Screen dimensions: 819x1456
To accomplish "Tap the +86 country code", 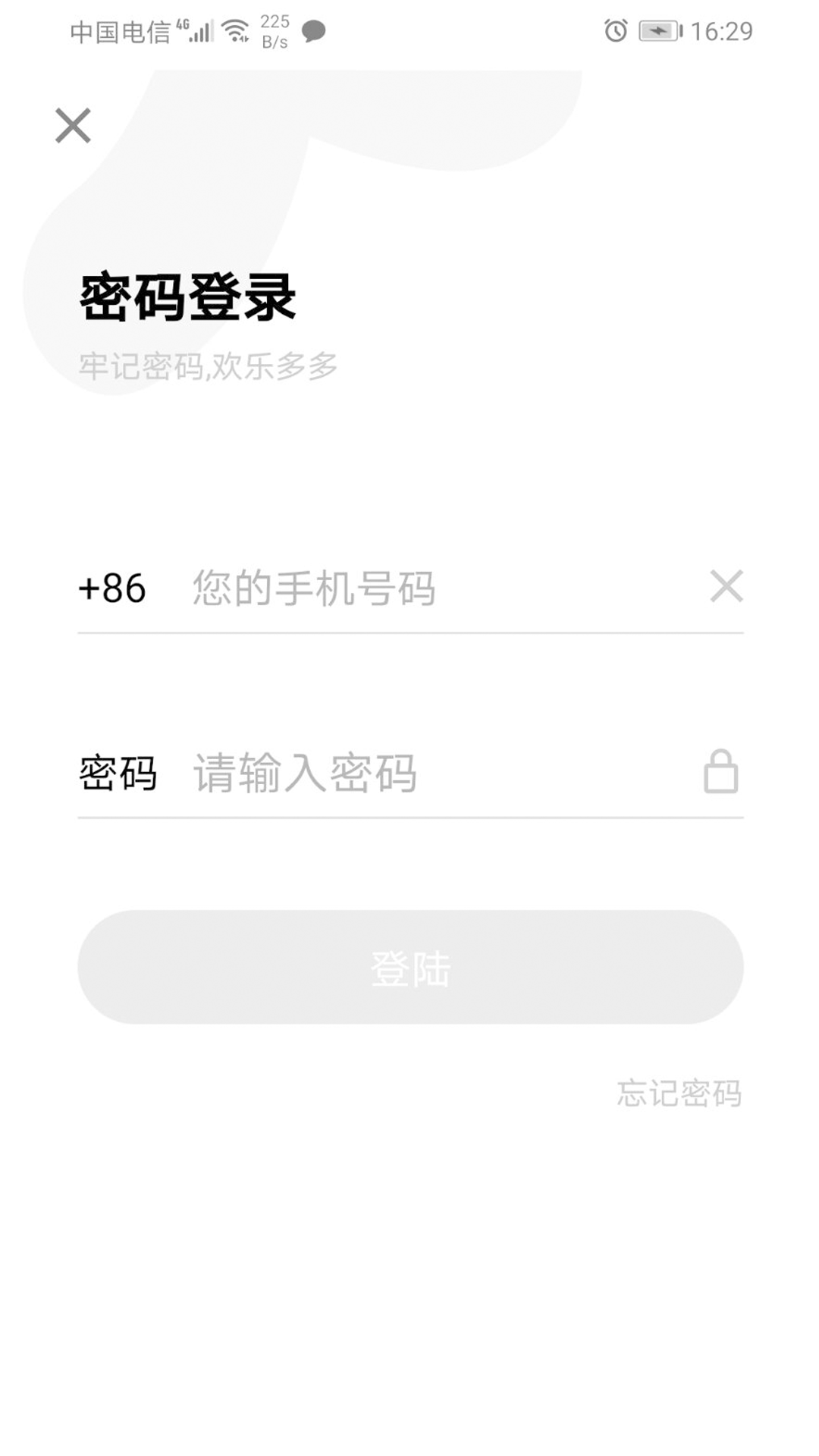I will pyautogui.click(x=112, y=588).
